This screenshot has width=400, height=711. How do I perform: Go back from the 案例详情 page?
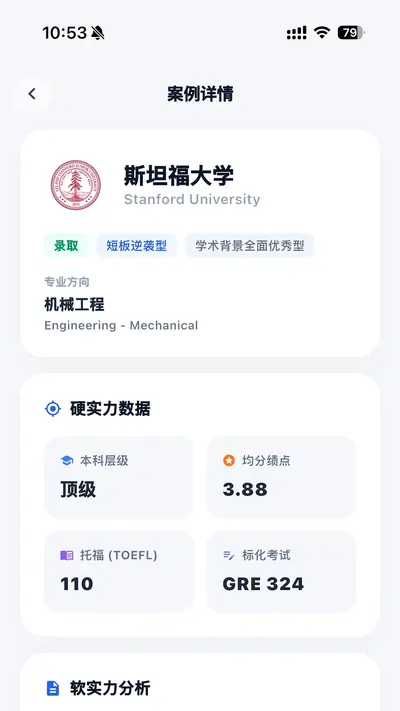coord(32,94)
